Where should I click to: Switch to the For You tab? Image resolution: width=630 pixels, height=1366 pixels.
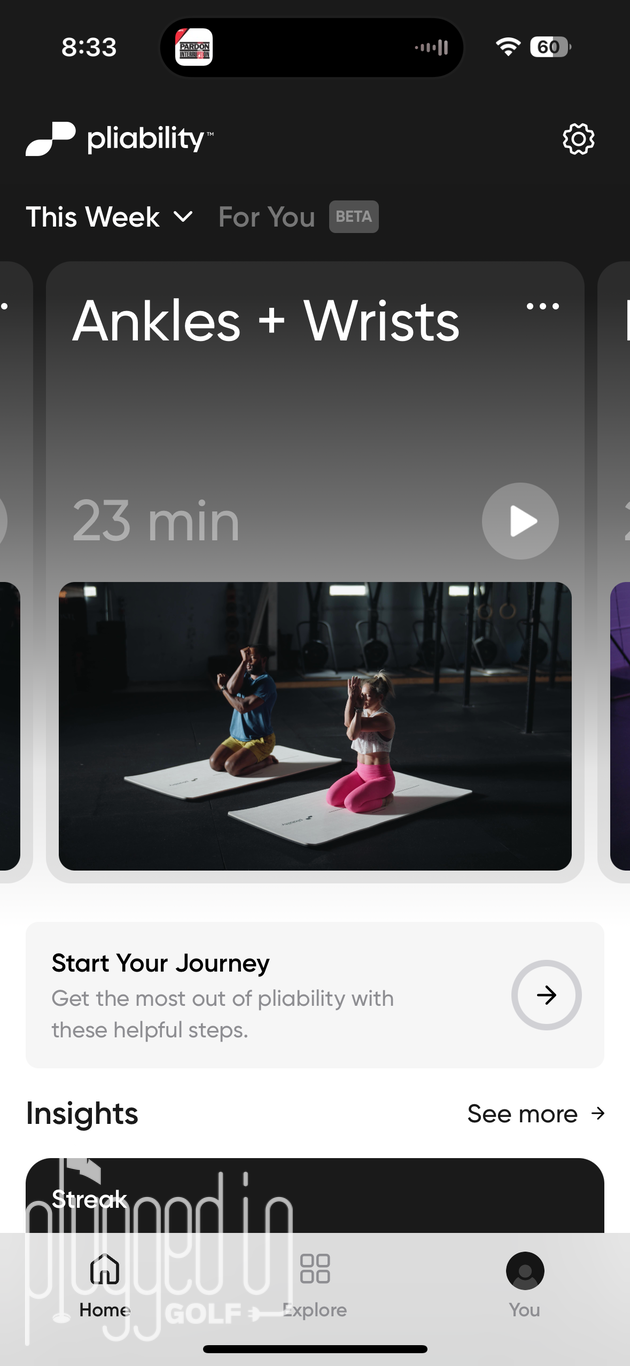click(x=267, y=217)
